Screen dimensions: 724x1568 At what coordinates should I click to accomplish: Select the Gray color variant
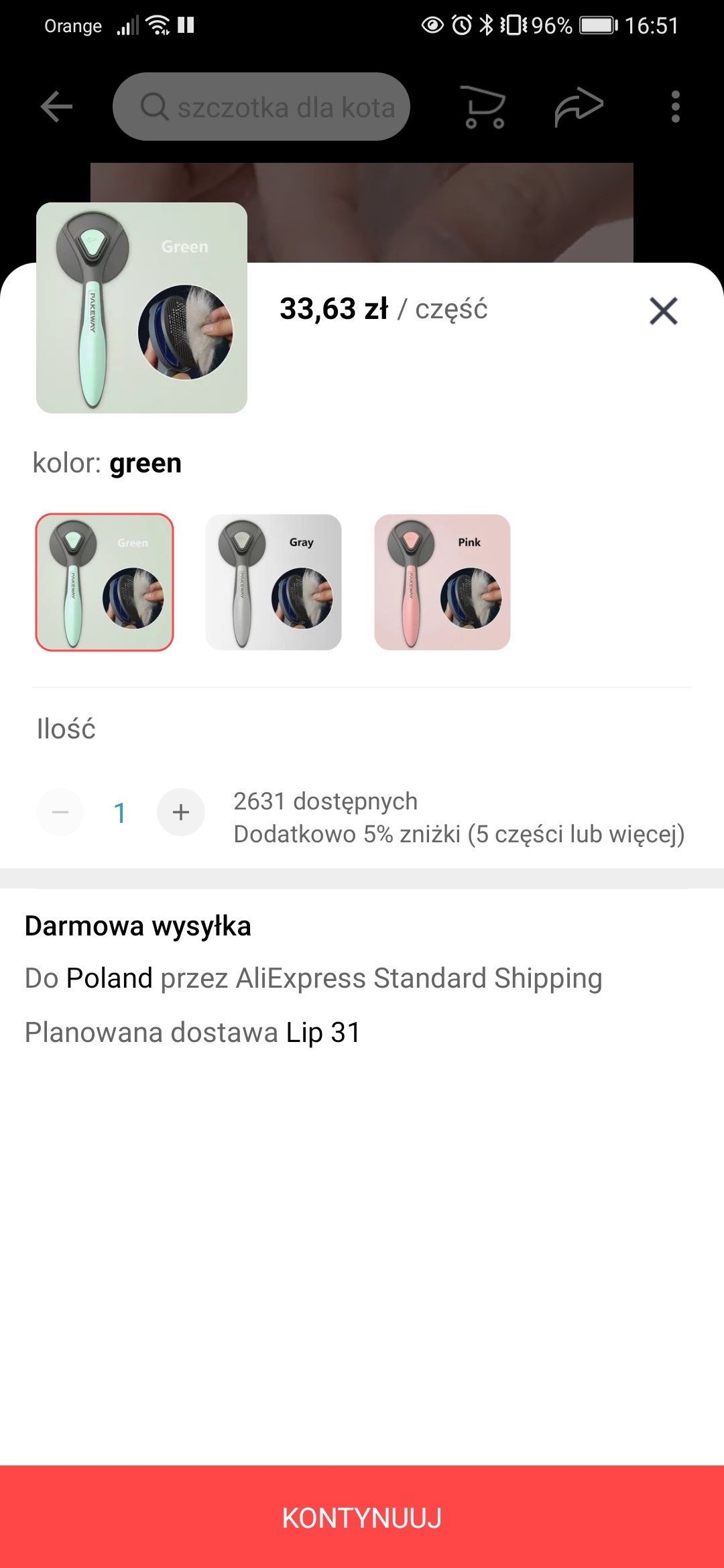coord(274,582)
